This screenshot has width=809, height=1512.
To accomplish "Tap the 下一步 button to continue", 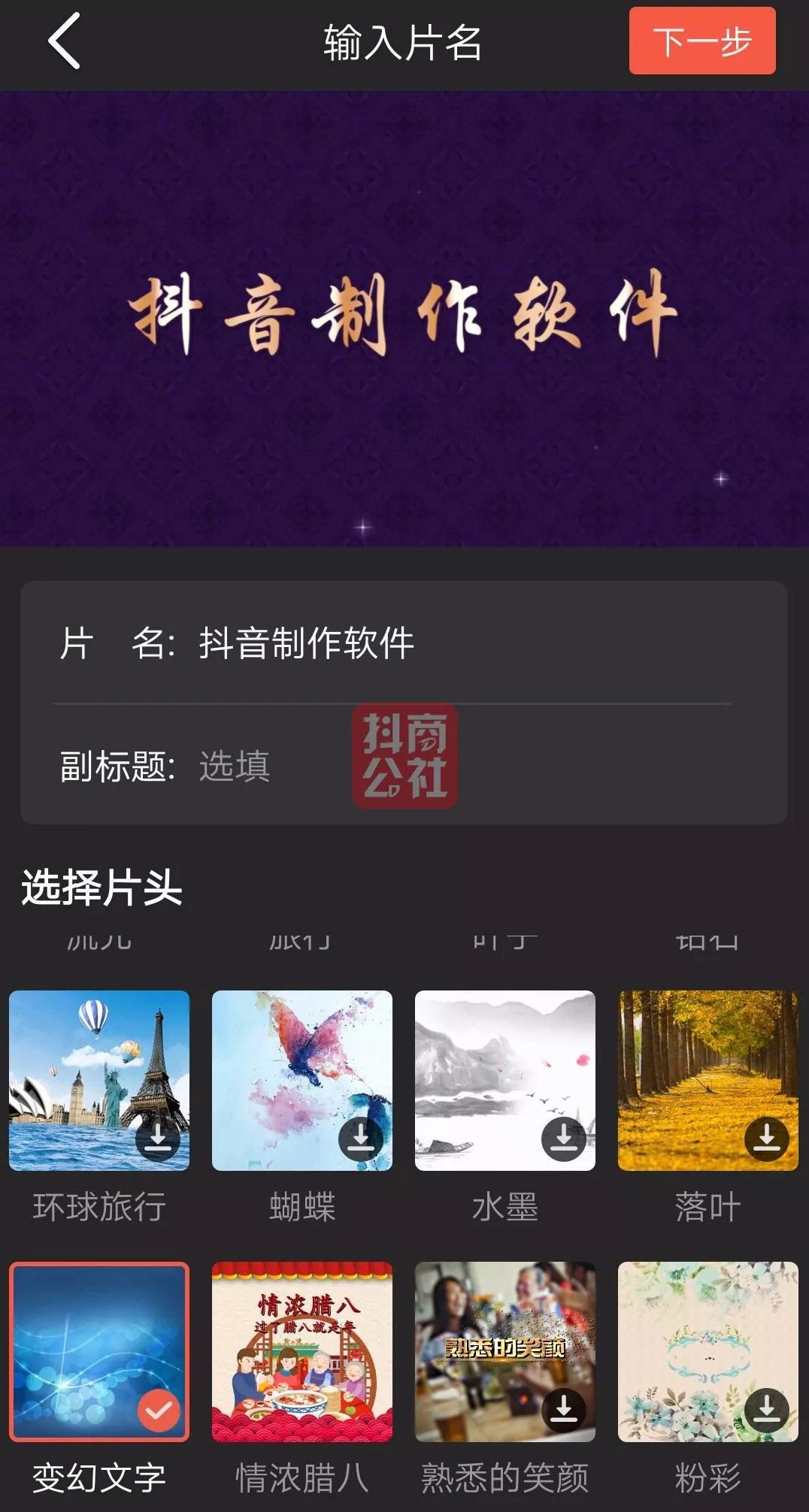I will [x=701, y=41].
